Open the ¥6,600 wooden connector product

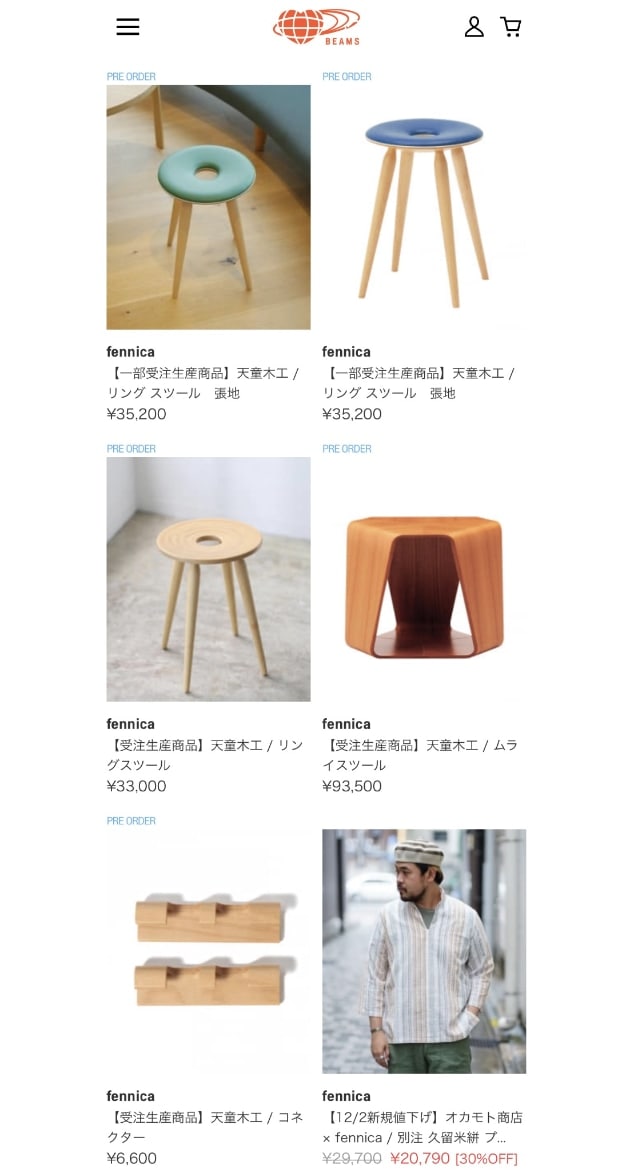pyautogui.click(x=208, y=951)
